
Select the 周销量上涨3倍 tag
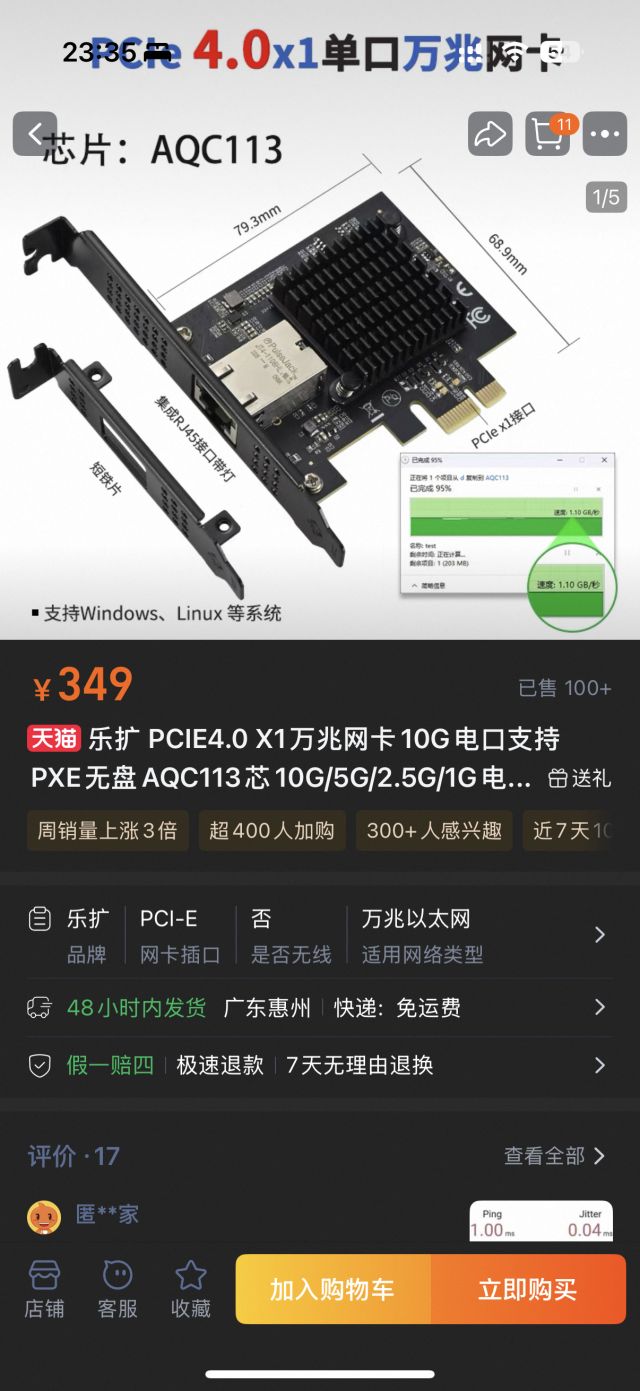coord(107,830)
